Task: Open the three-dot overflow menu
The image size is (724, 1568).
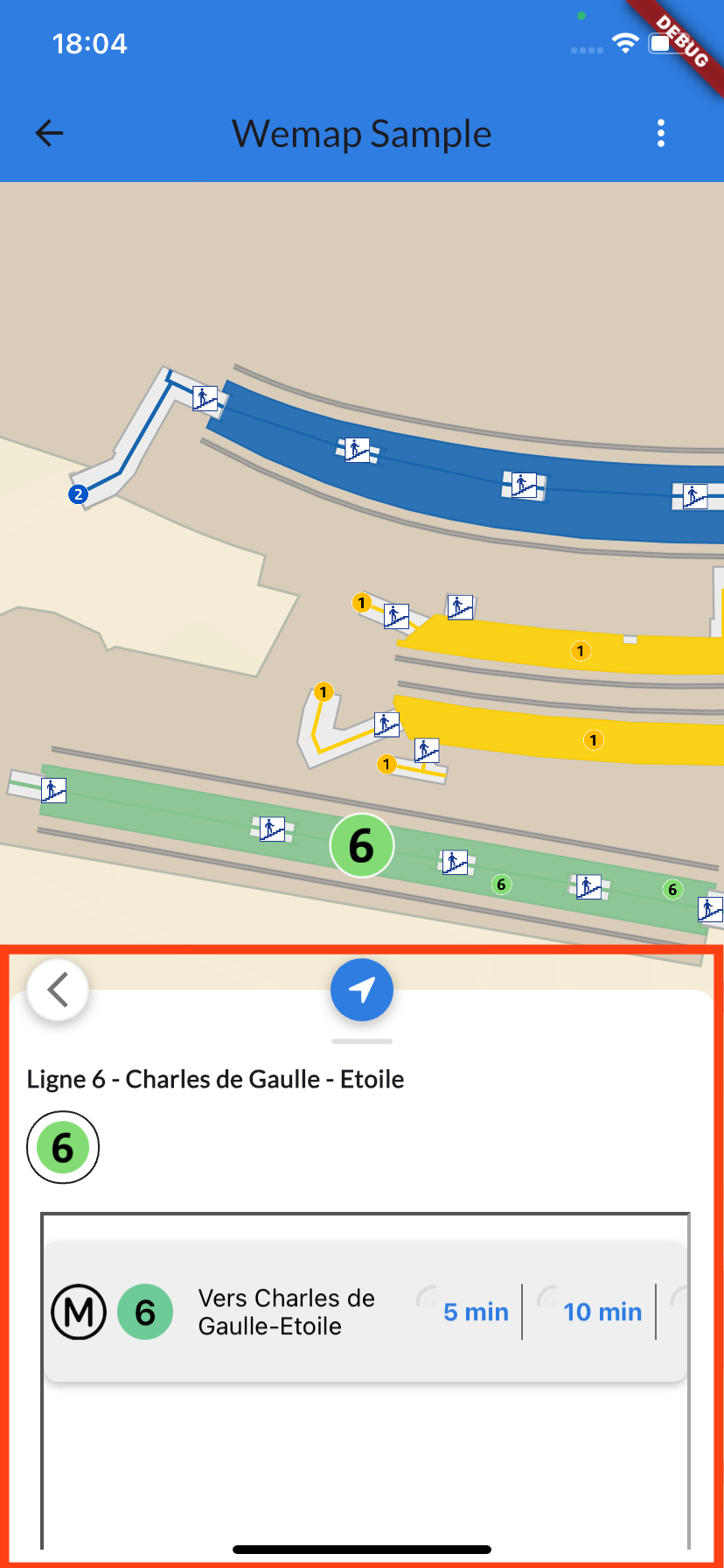Action: pyautogui.click(x=661, y=133)
